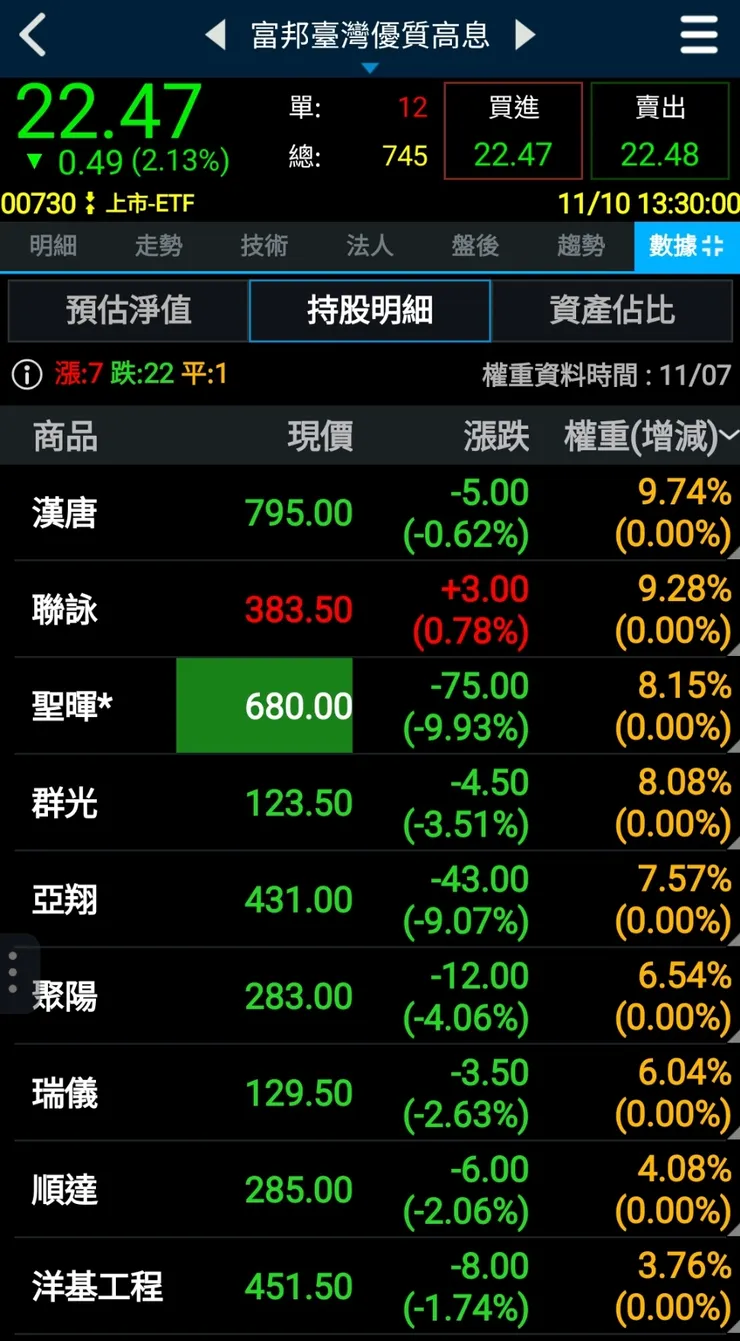The width and height of the screenshot is (740, 1341).
Task: Select the 盤後 tab
Action: click(x=473, y=246)
